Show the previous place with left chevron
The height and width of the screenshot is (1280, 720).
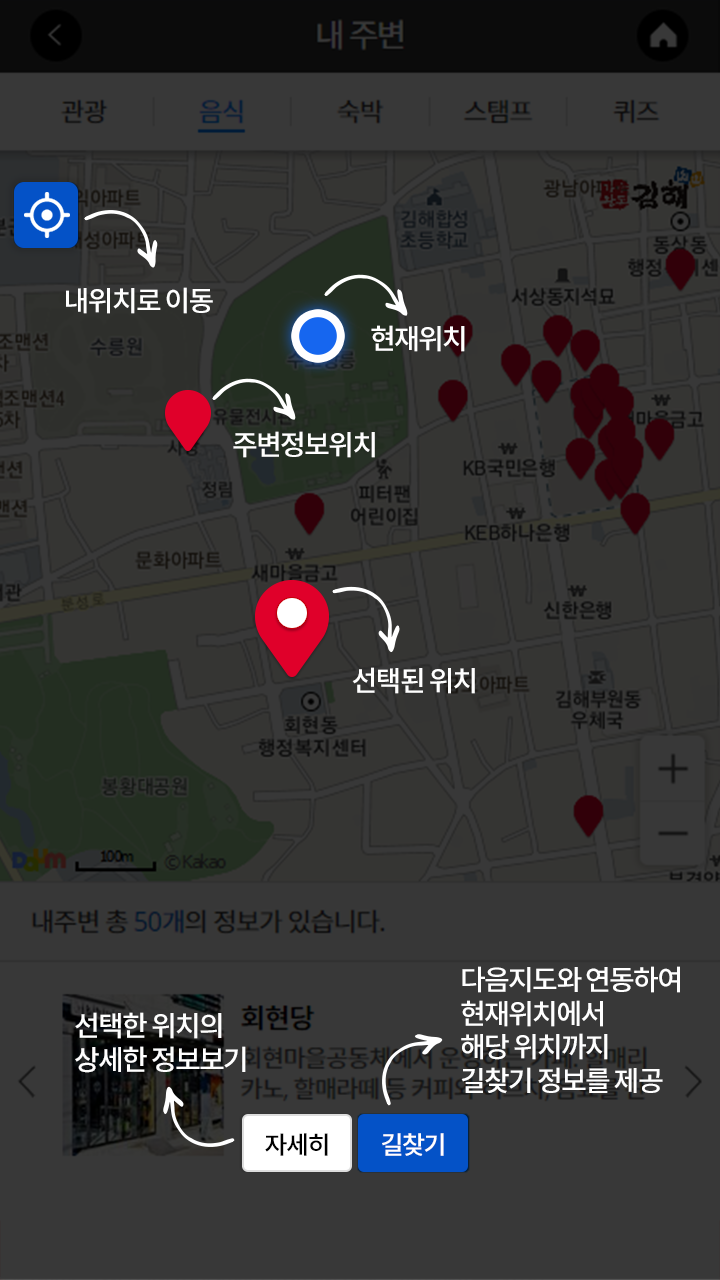(27, 1082)
